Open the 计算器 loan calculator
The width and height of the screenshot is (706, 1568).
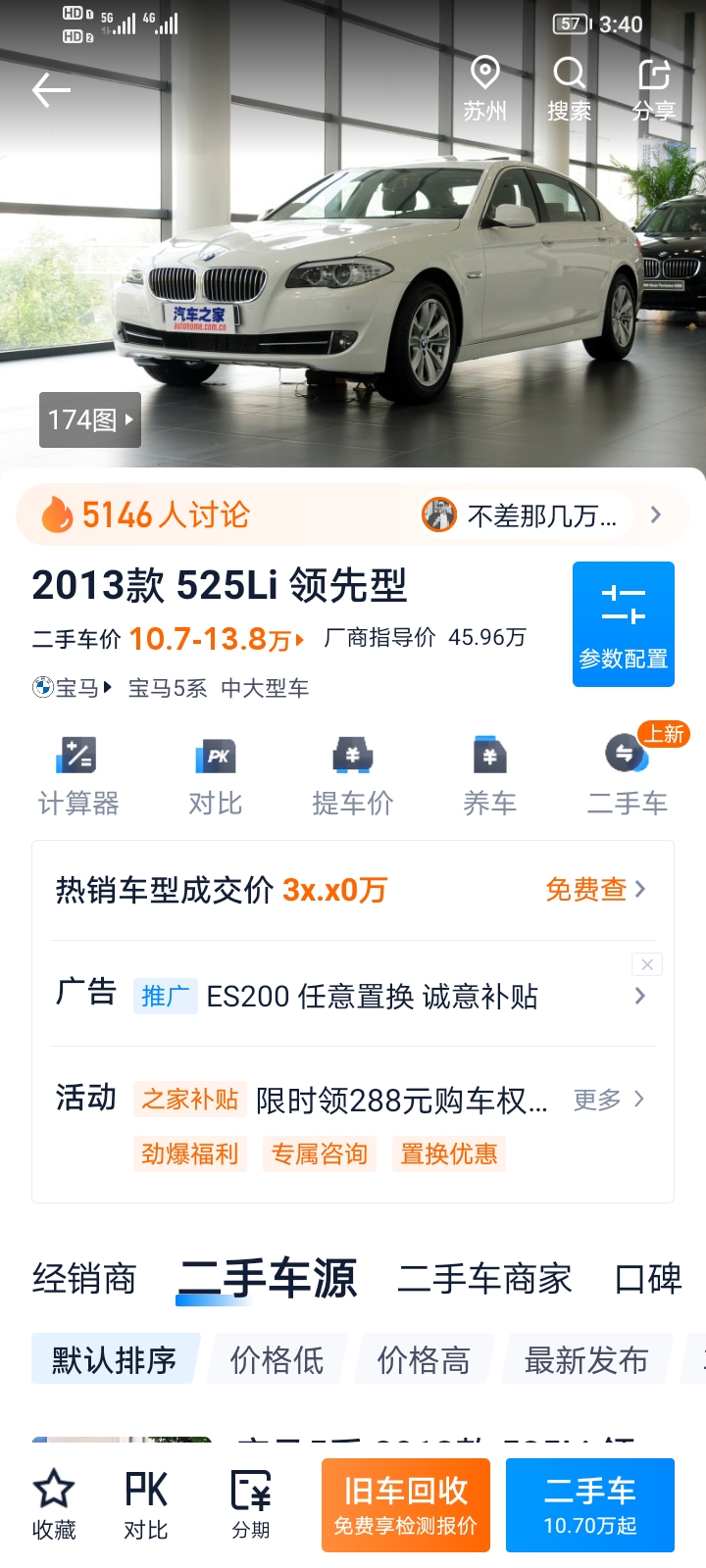[x=78, y=775]
